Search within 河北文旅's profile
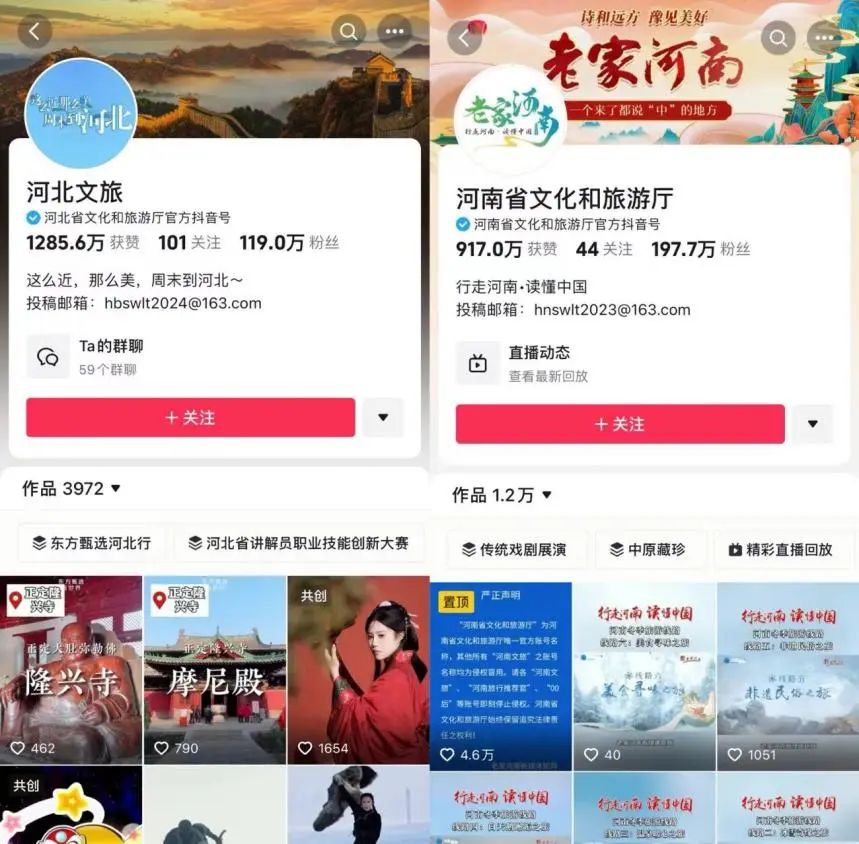Screen dimensions: 859x844 point(349,31)
